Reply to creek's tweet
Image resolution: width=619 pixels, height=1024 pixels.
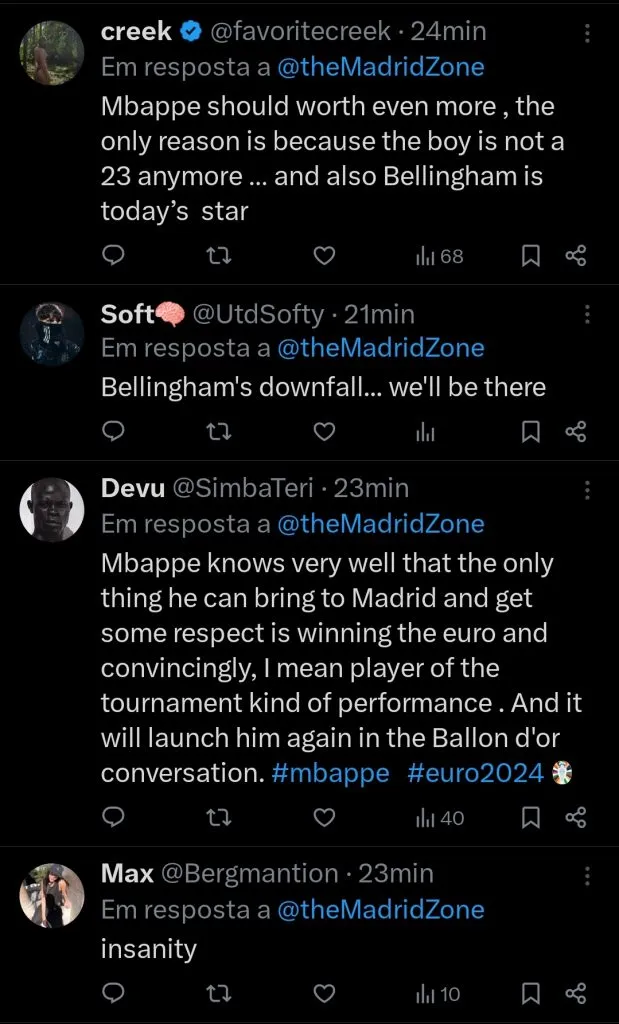(x=114, y=256)
